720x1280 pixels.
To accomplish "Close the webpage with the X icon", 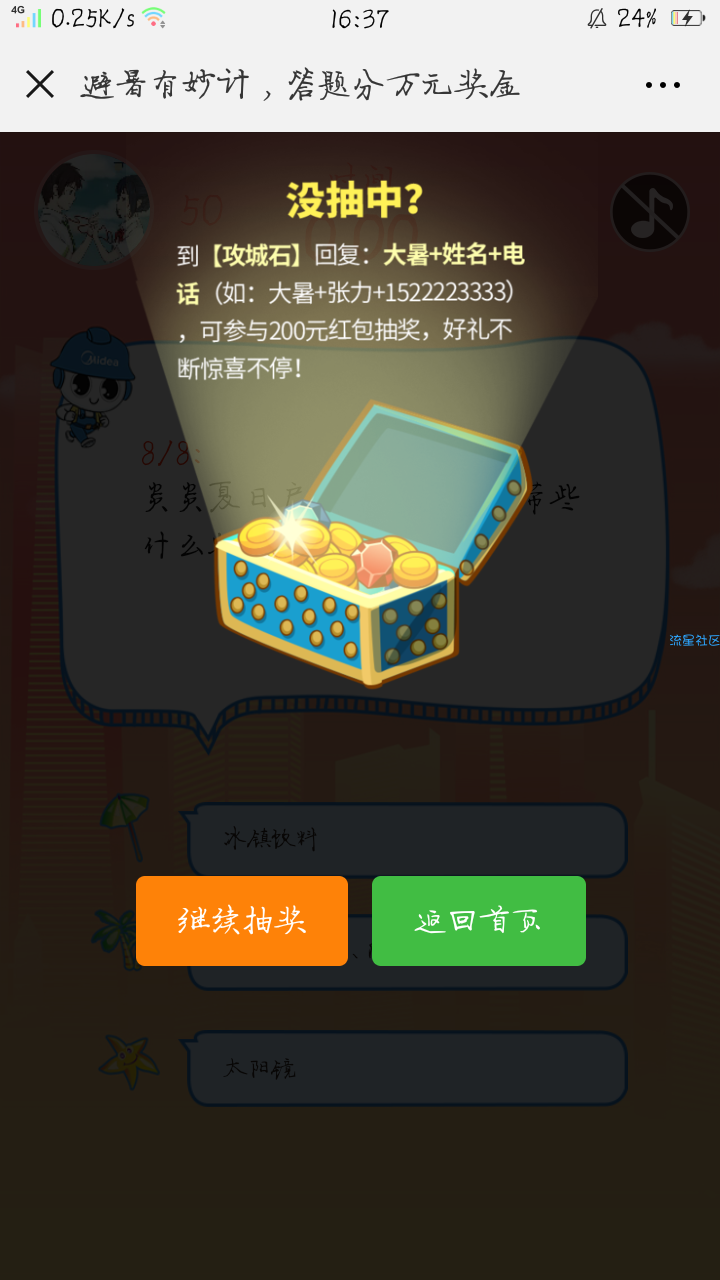I will (40, 85).
